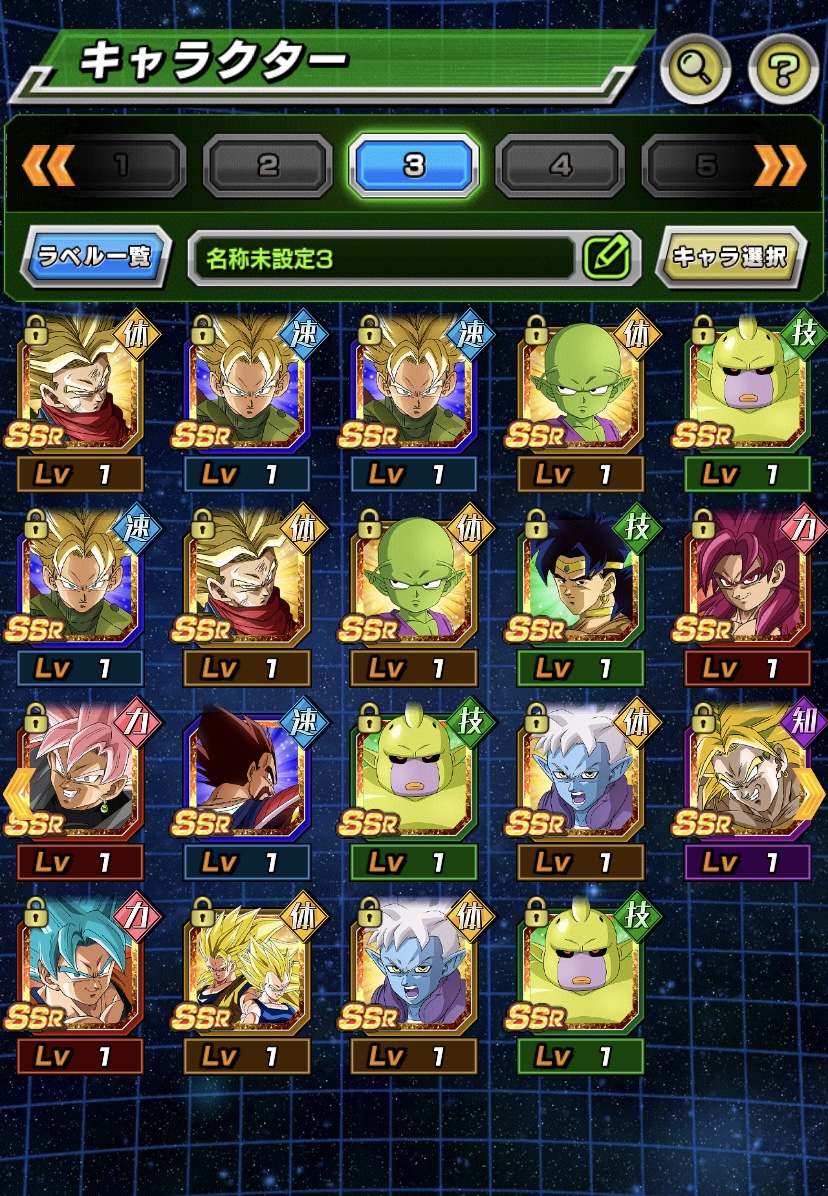This screenshot has width=828, height=1196.
Task: Switch to label tab 1
Action: click(122, 166)
